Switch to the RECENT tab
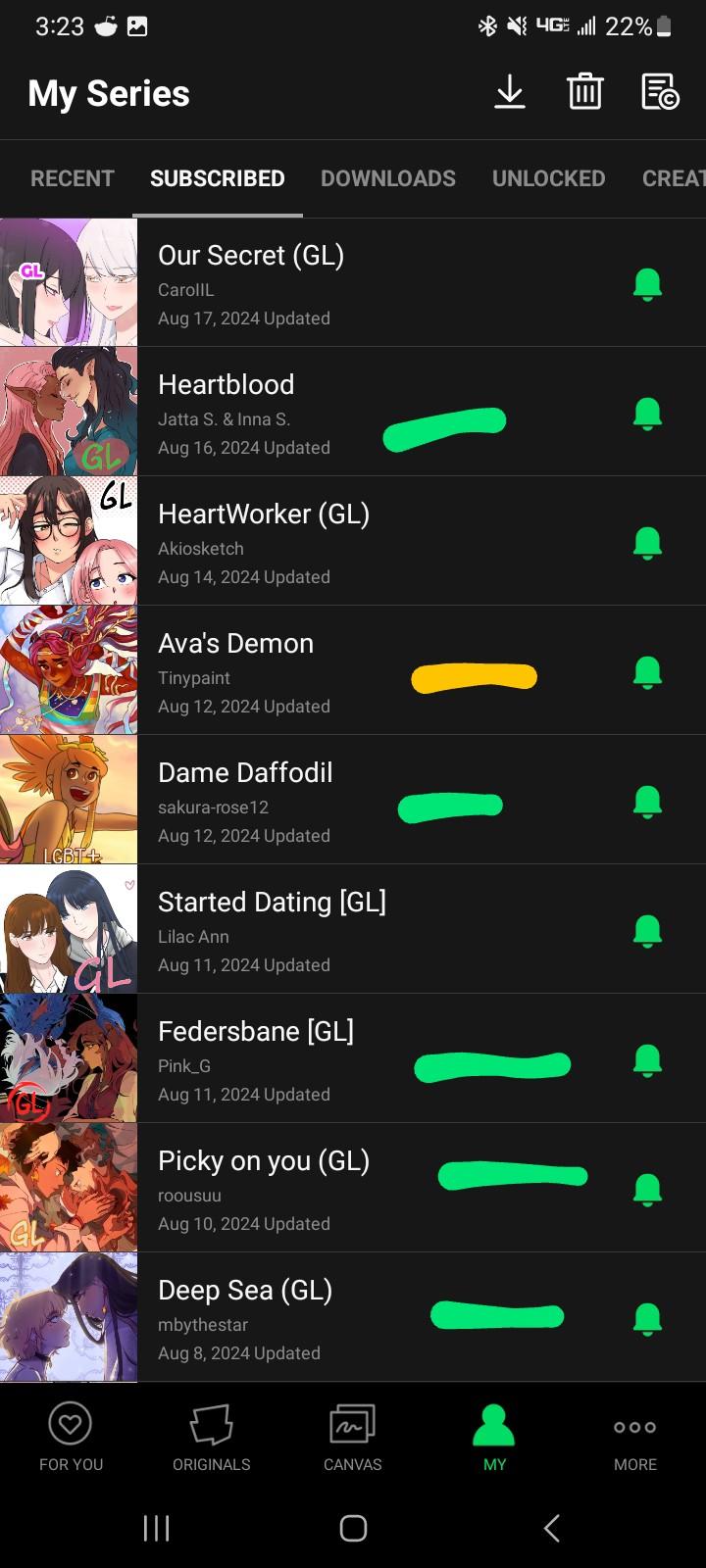 pyautogui.click(x=72, y=178)
